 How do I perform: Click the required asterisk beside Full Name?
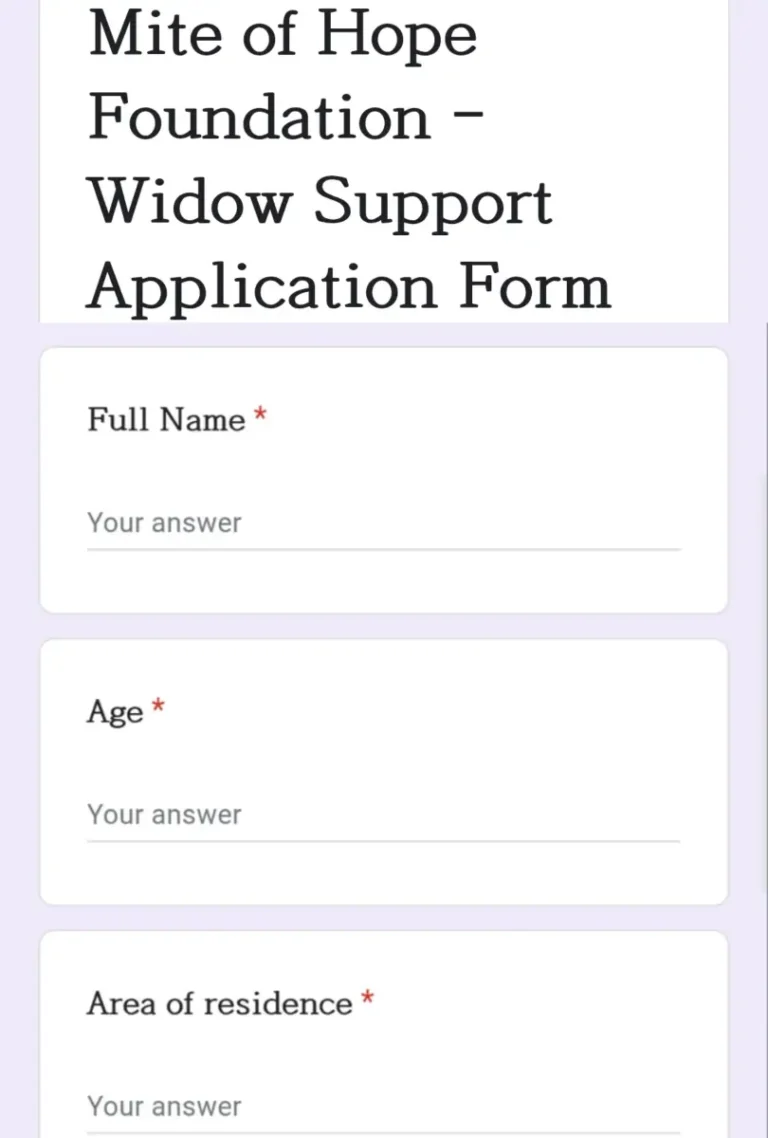tap(260, 414)
